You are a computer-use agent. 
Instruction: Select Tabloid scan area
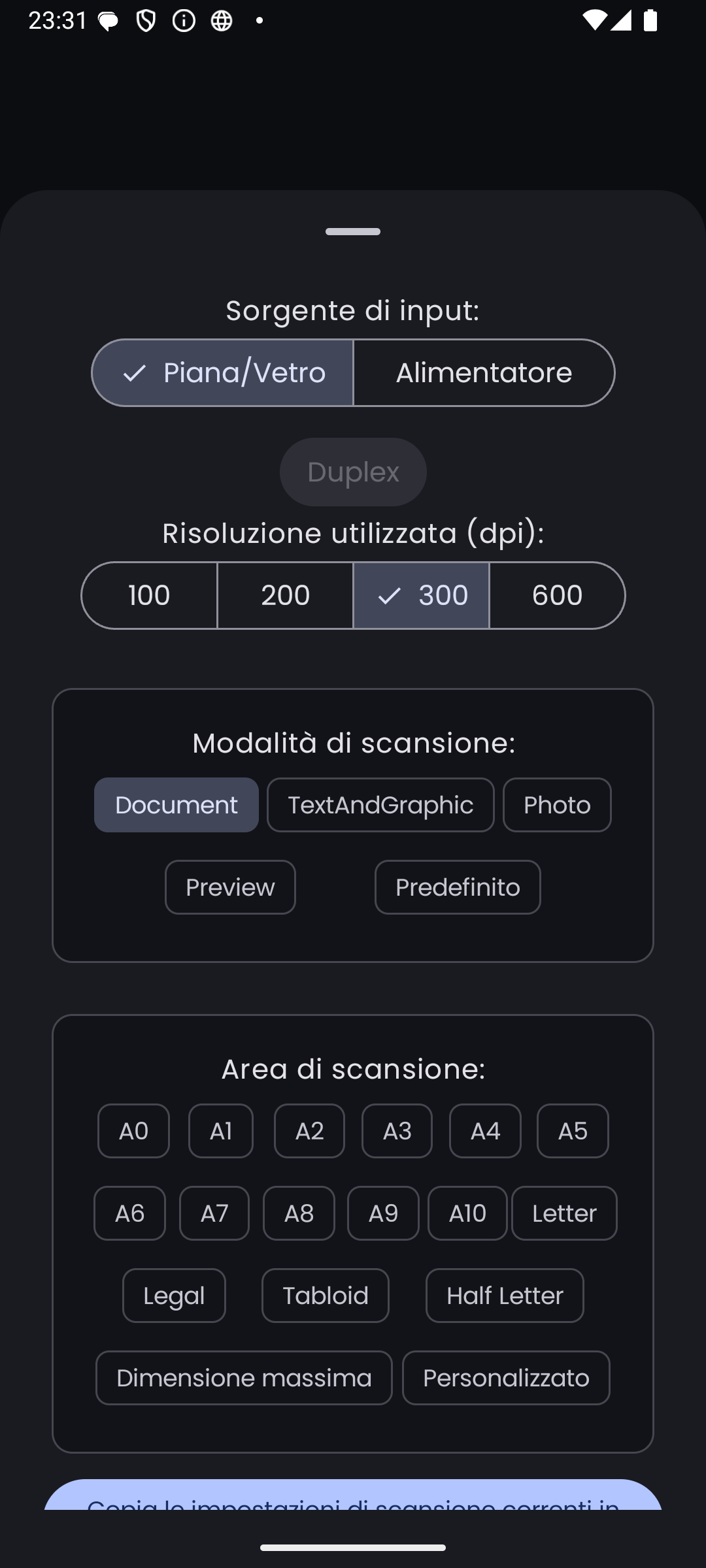(326, 1296)
